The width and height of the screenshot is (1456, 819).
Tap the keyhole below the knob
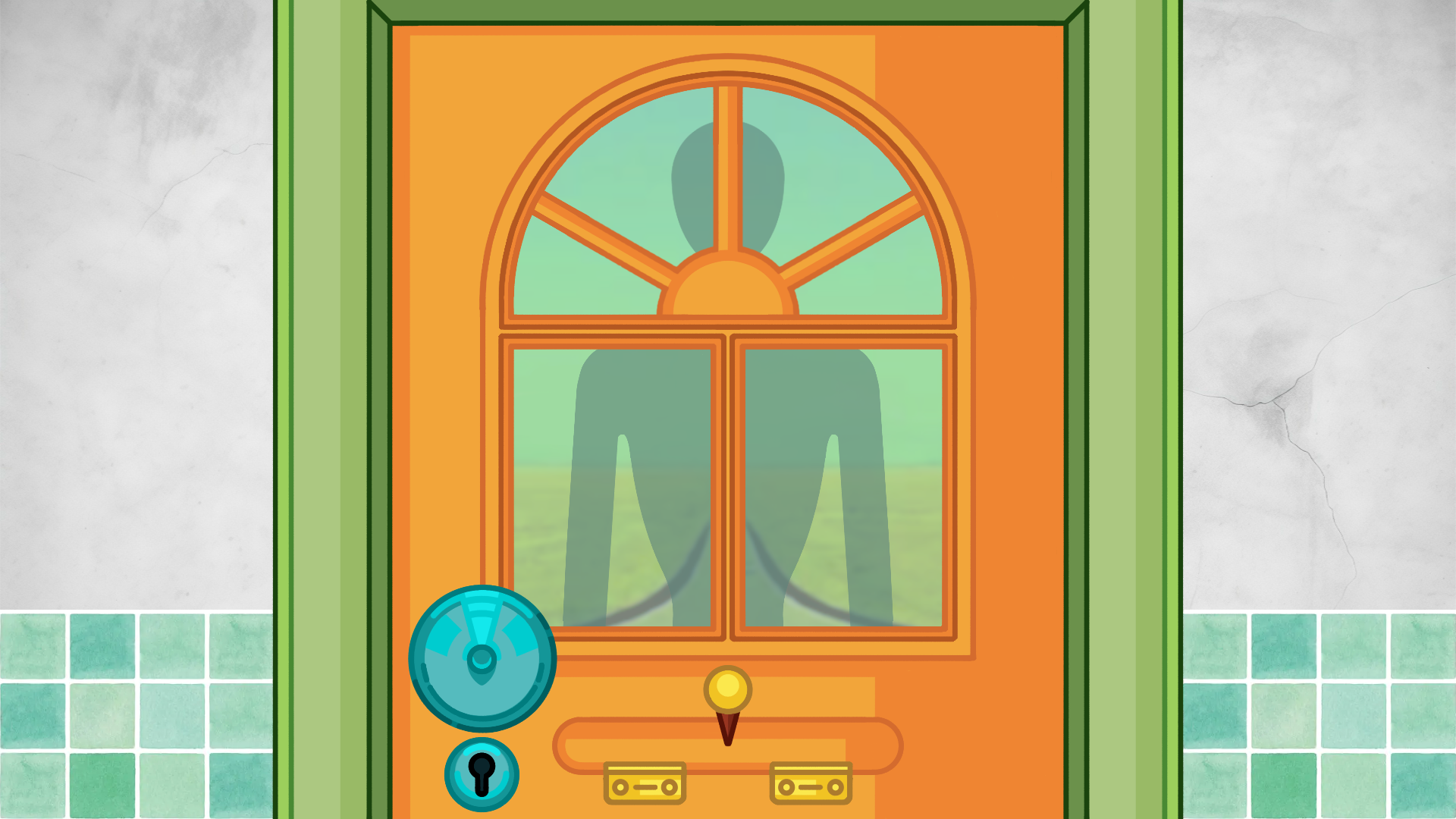tap(482, 773)
